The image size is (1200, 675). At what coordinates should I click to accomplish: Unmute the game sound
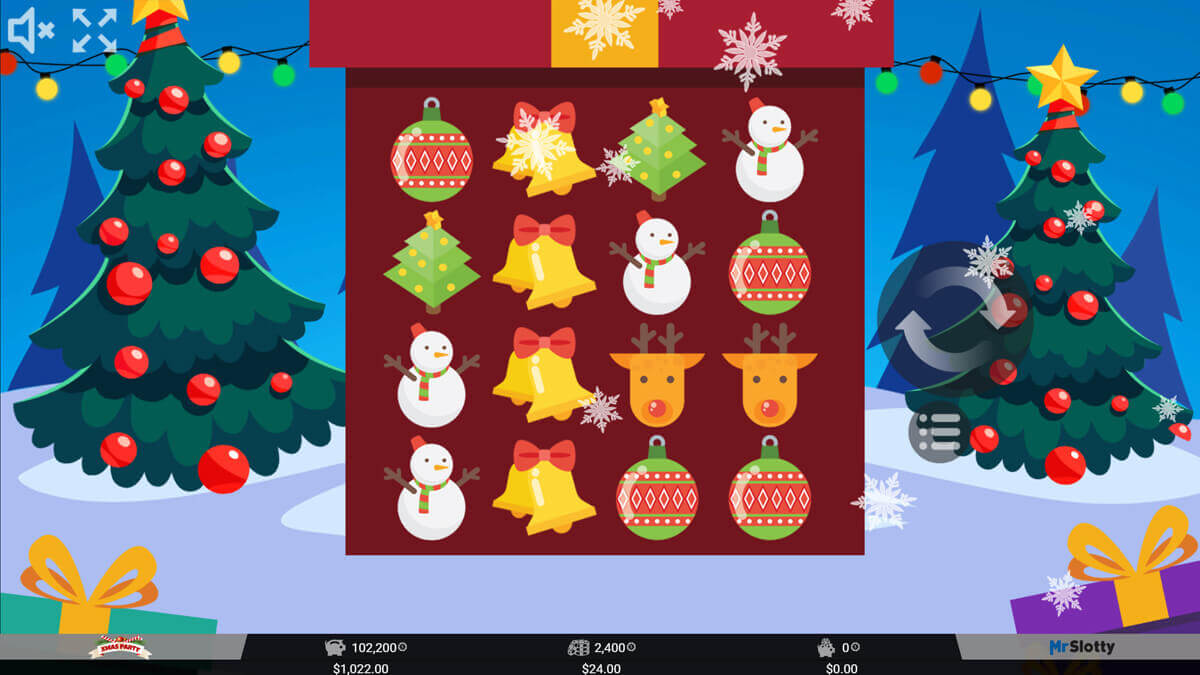click(30, 30)
